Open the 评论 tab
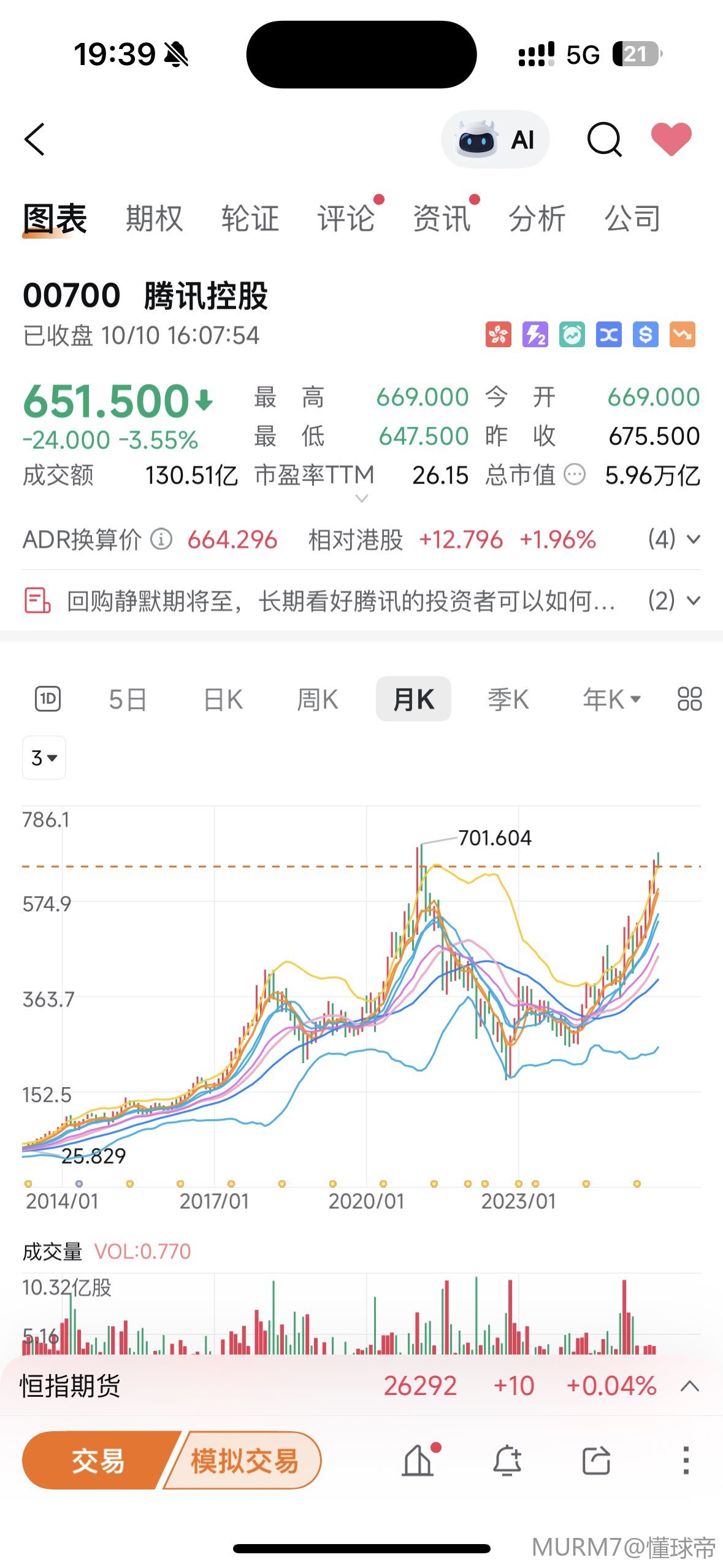 346,218
